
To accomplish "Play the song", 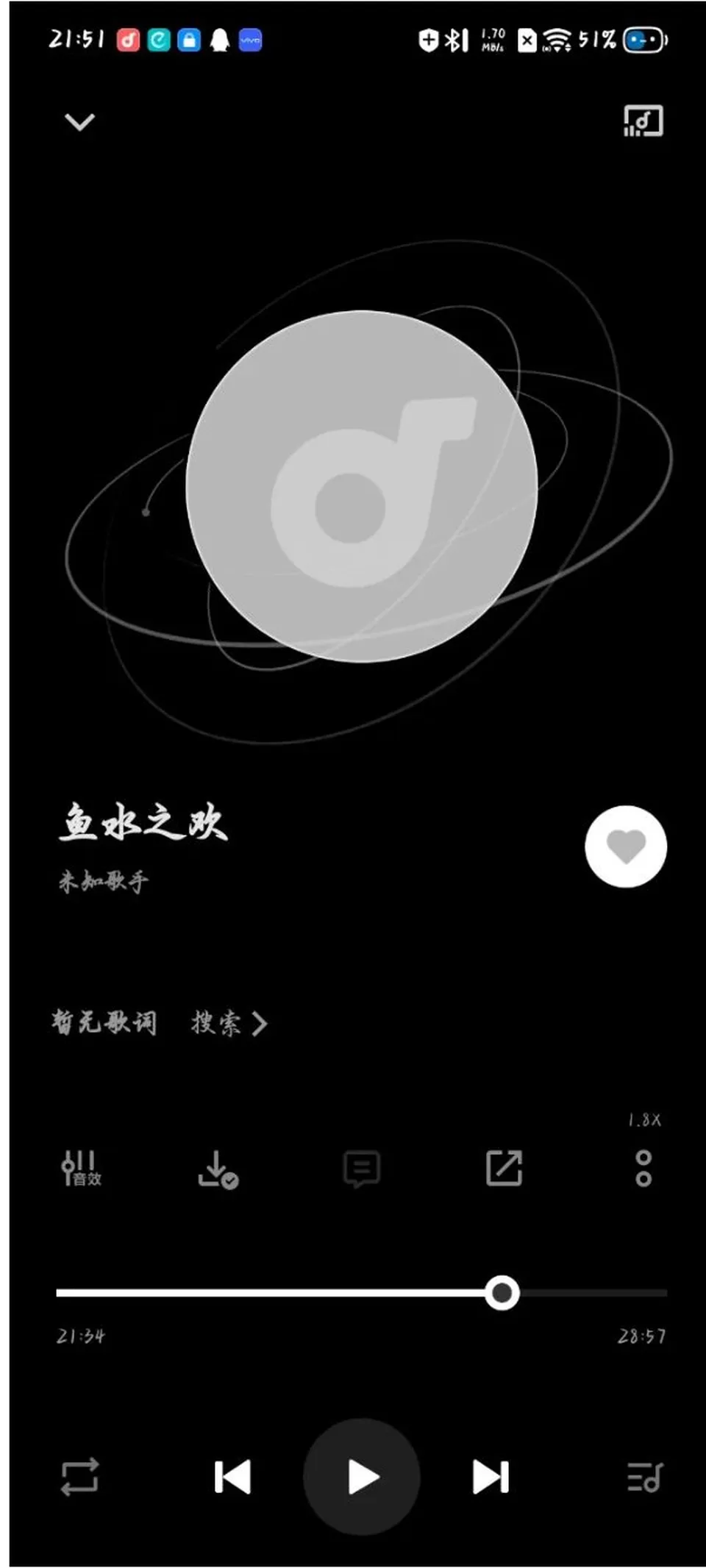I will 362,1477.
